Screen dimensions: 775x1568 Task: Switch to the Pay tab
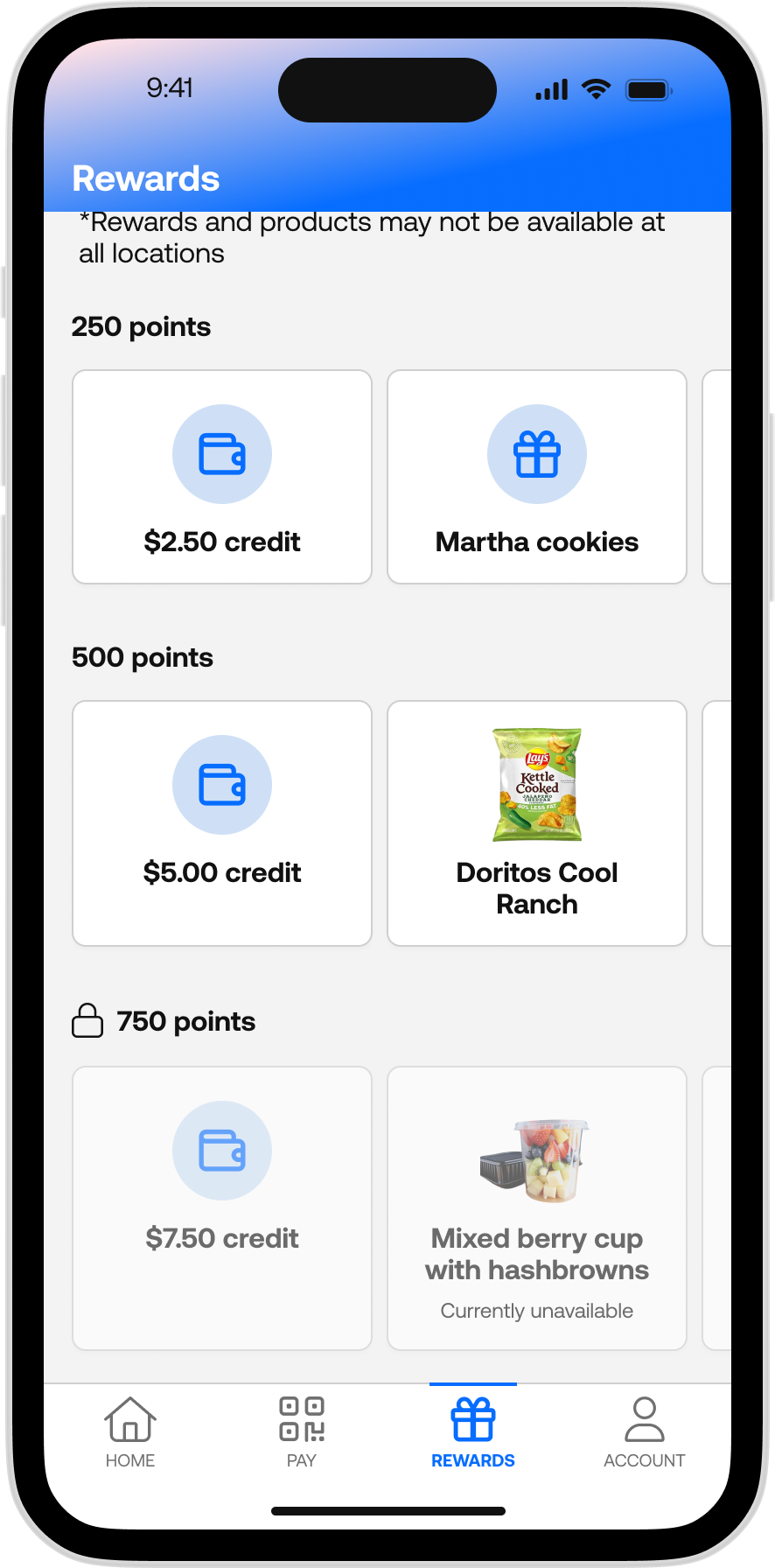[302, 1431]
